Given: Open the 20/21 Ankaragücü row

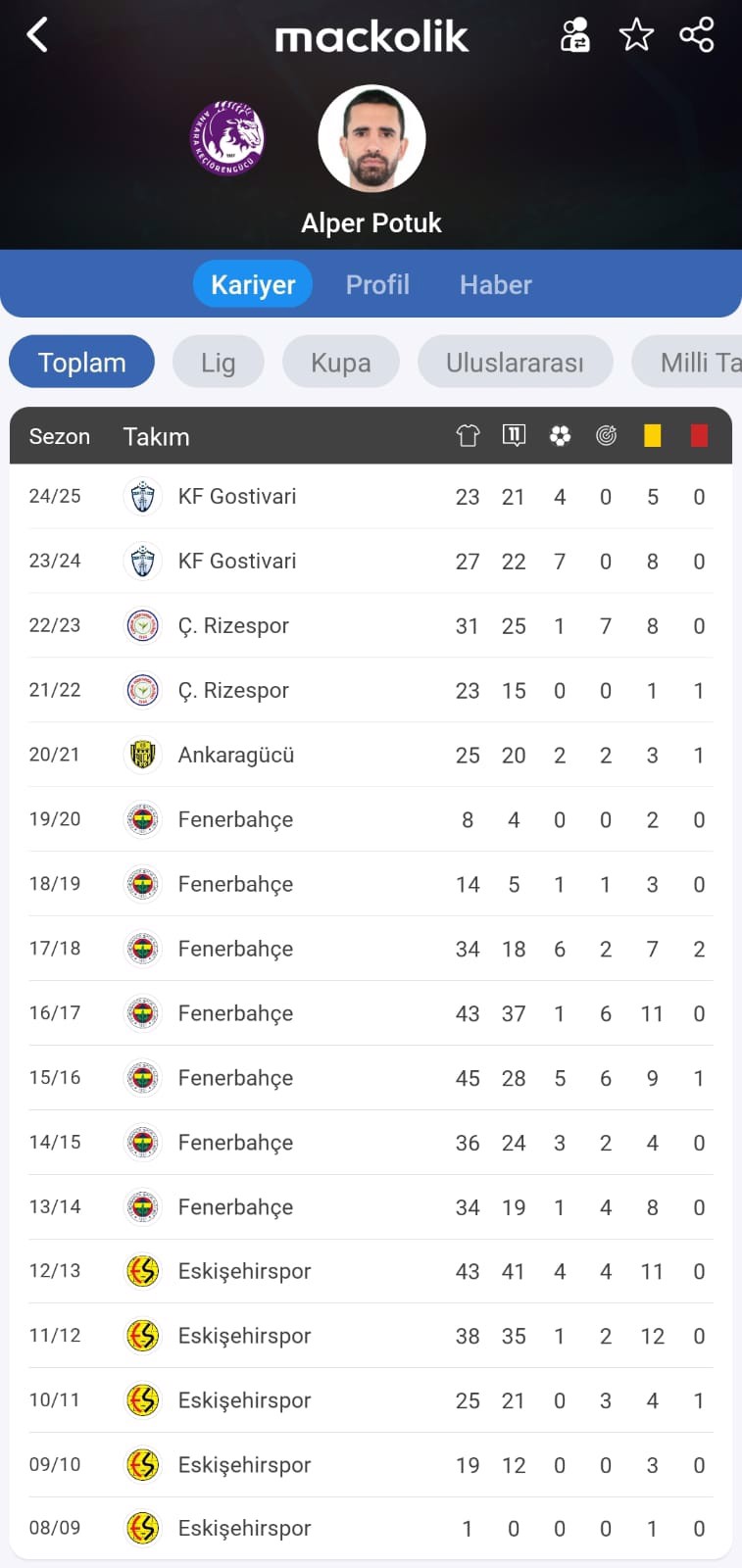Looking at the screenshot, I should [x=371, y=755].
